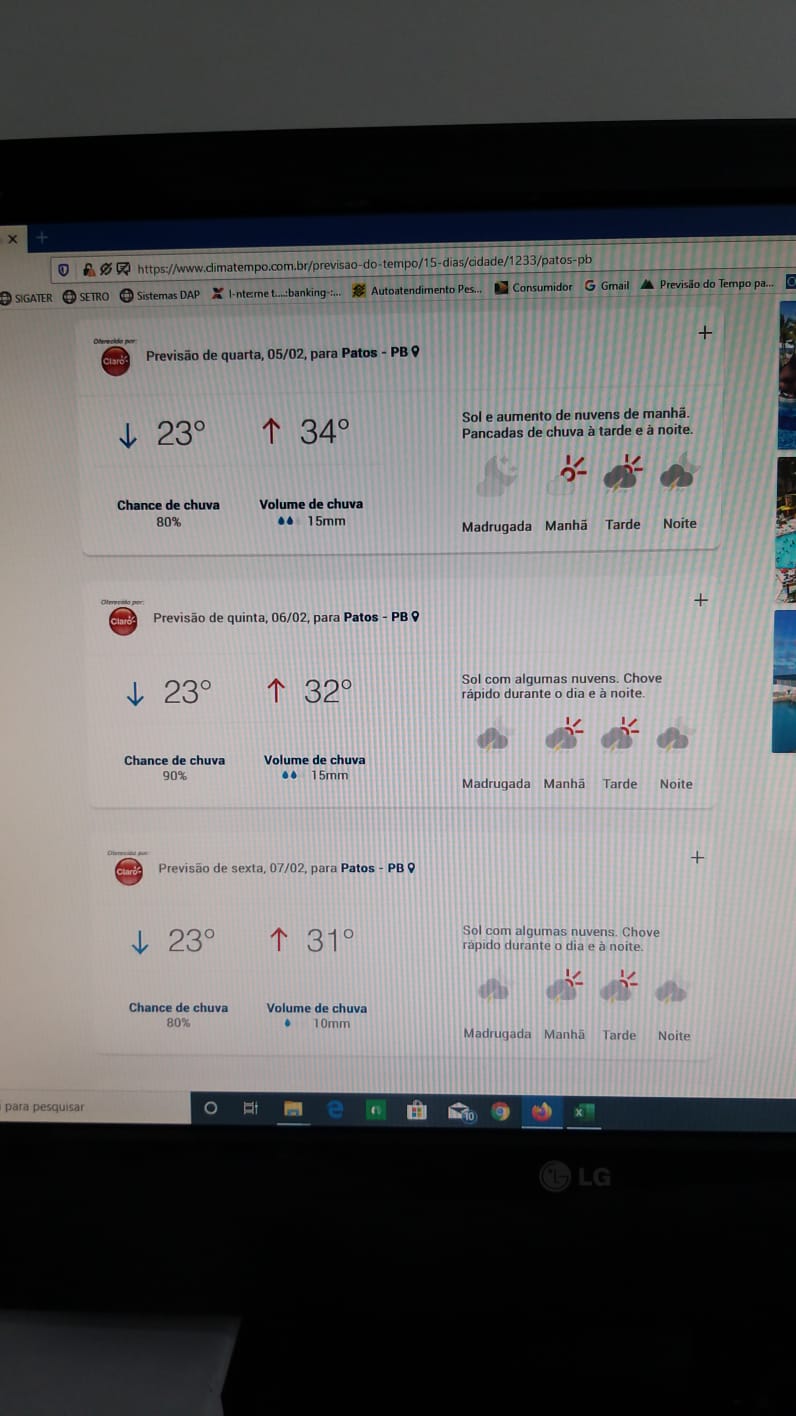Open the Gmail bookmark
796x1416 pixels.
click(607, 285)
